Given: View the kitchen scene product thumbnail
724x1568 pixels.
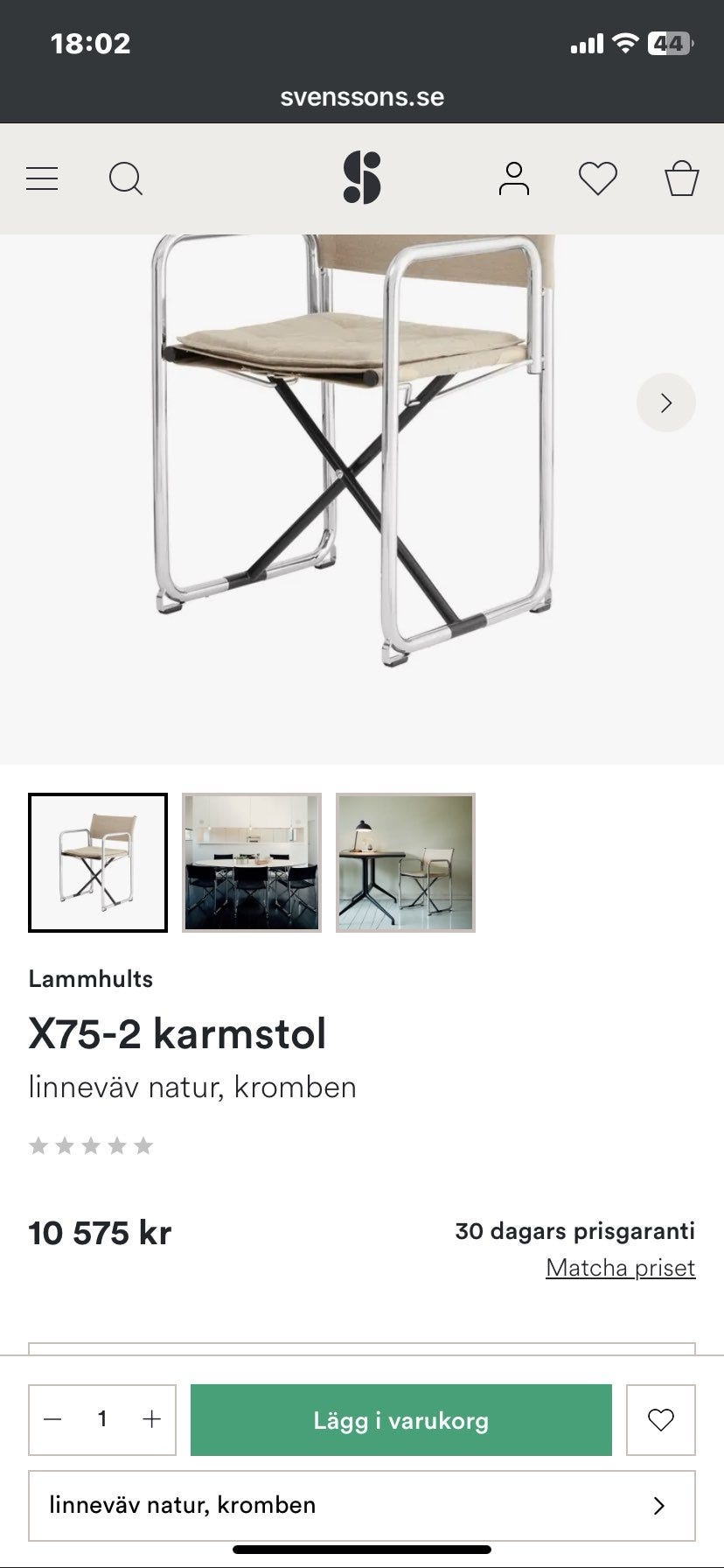Looking at the screenshot, I should pos(251,863).
